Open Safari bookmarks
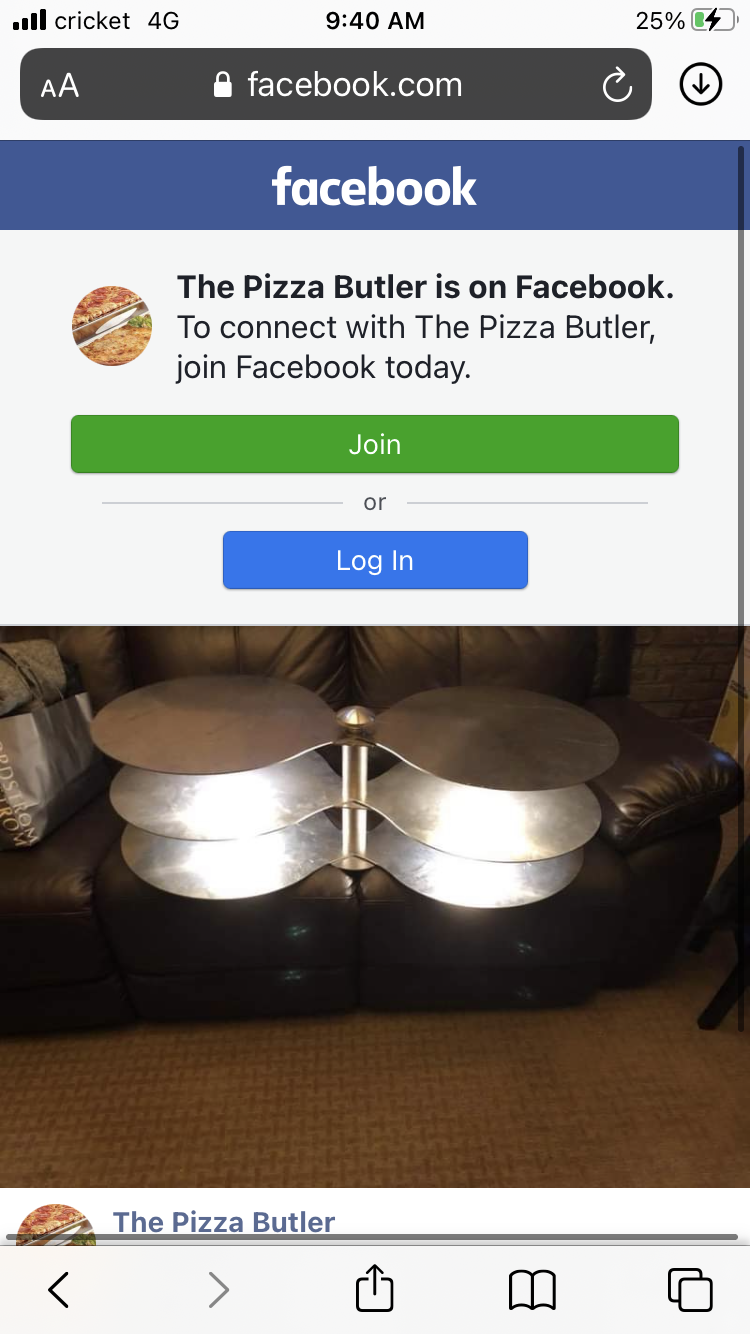This screenshot has height=1334, width=750. tap(532, 1290)
